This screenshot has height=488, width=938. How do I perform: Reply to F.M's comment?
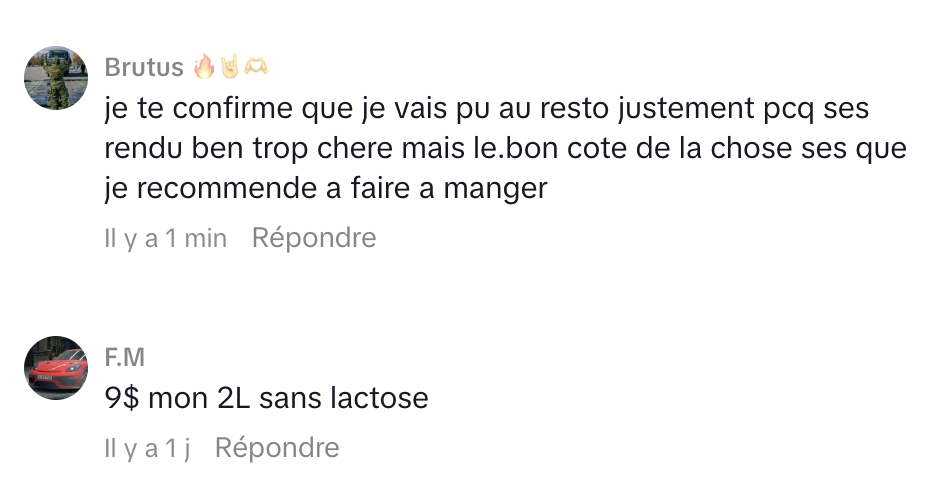(x=277, y=447)
